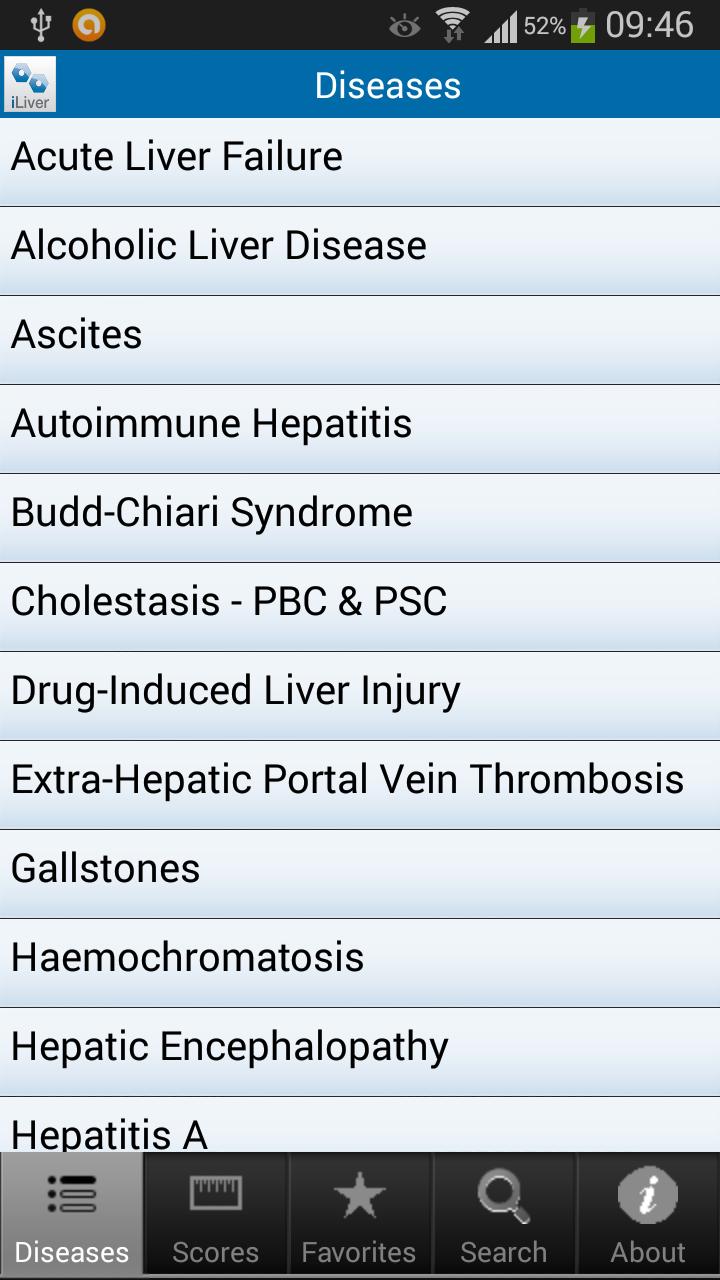
Task: Open Cholestasis - PBC & PSC
Action: (x=360, y=603)
